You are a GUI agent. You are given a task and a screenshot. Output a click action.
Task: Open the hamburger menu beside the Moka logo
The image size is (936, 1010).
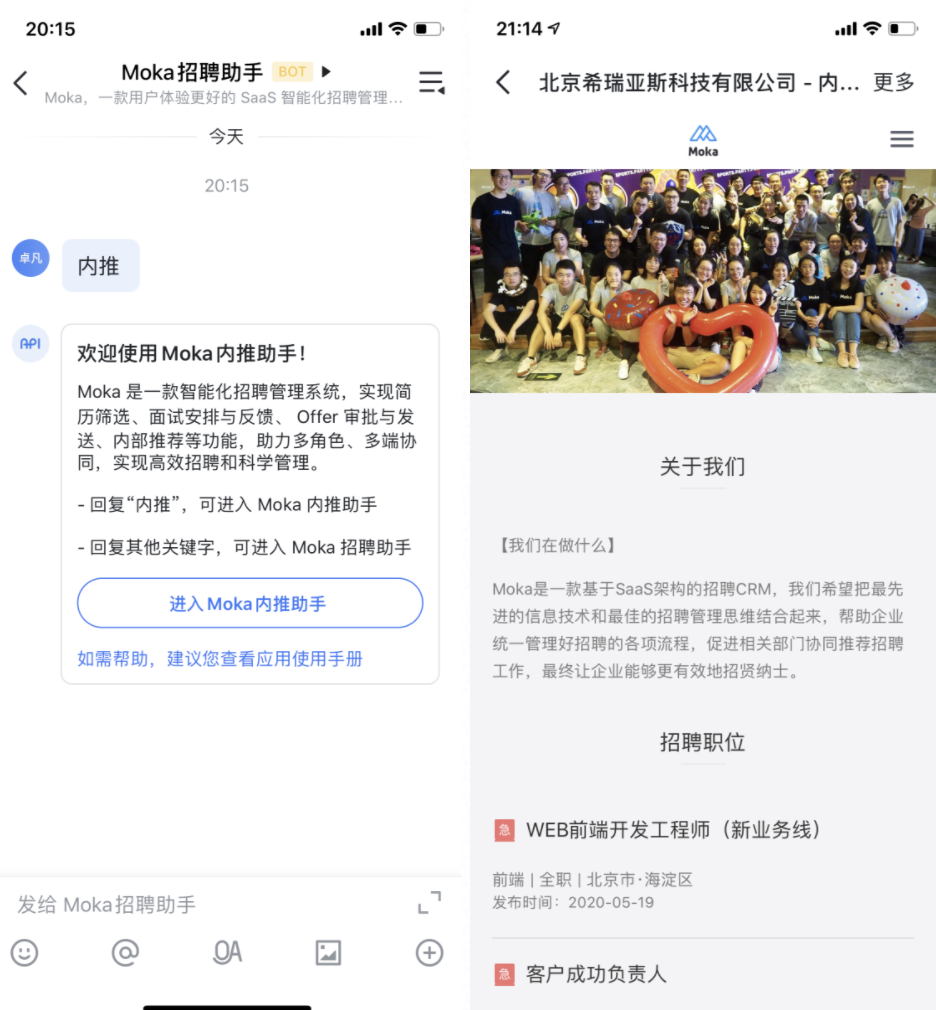click(x=901, y=139)
